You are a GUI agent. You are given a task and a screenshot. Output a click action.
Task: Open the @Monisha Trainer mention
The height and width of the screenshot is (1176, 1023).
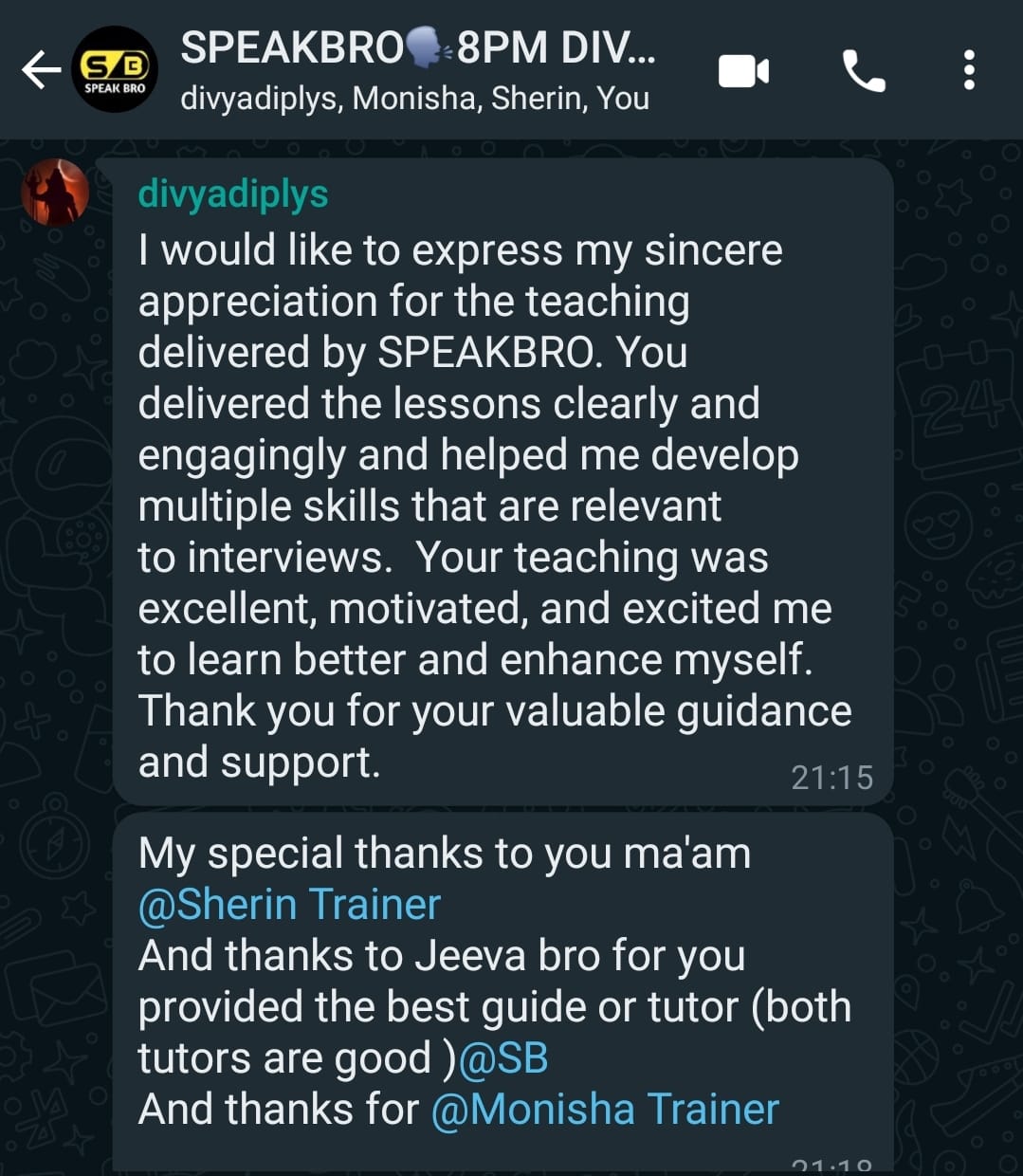604,1110
